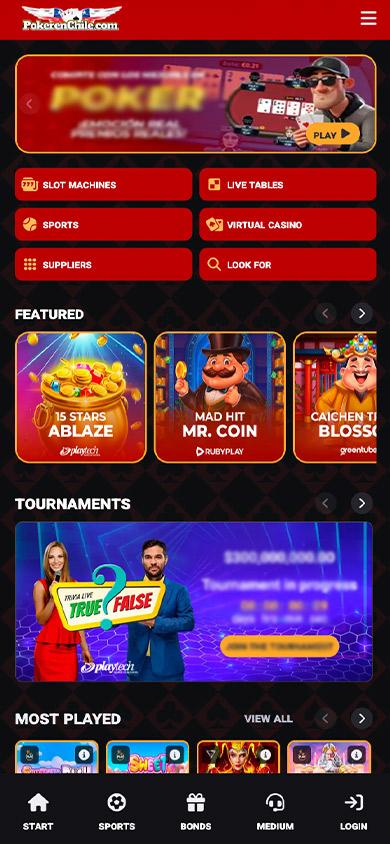Go to Login

pyautogui.click(x=353, y=812)
